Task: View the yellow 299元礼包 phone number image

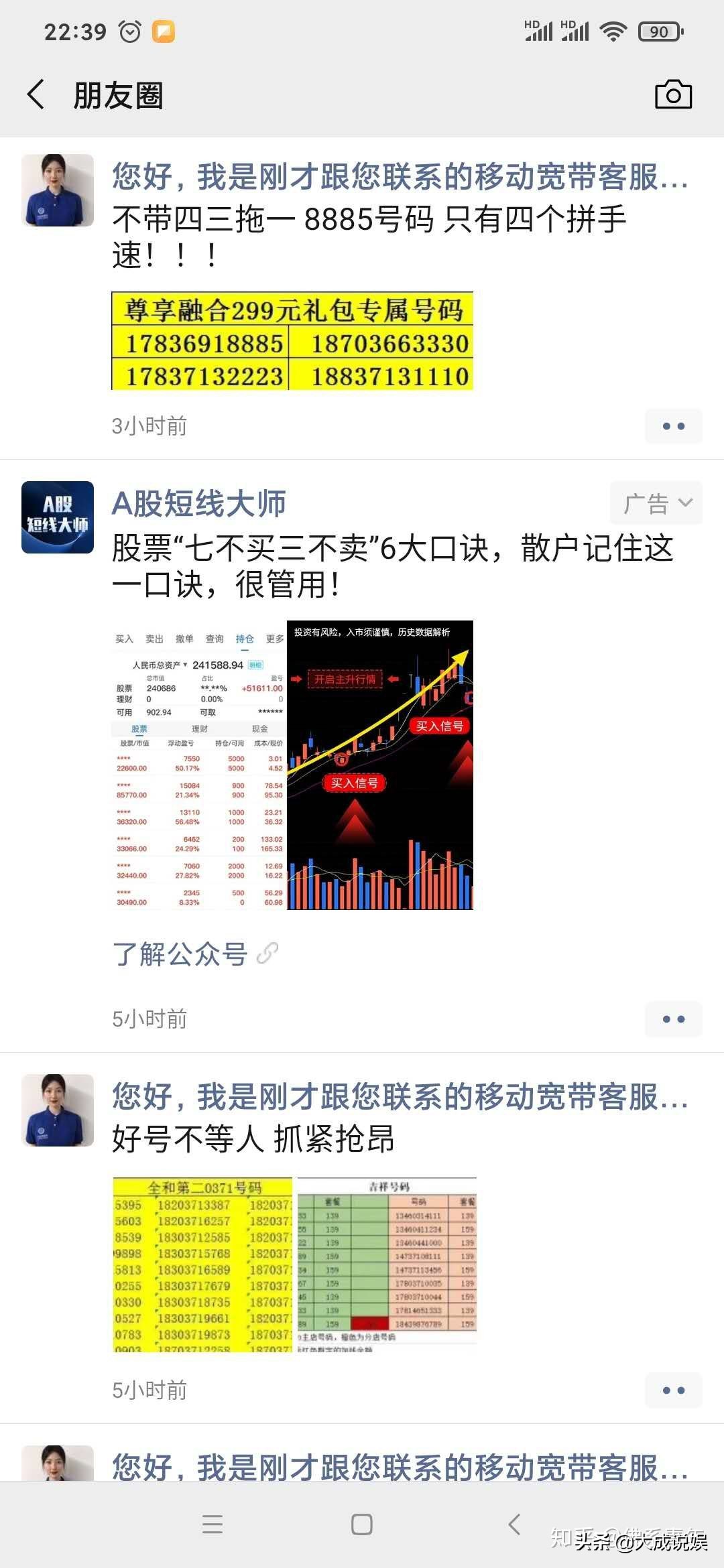Action: [293, 342]
